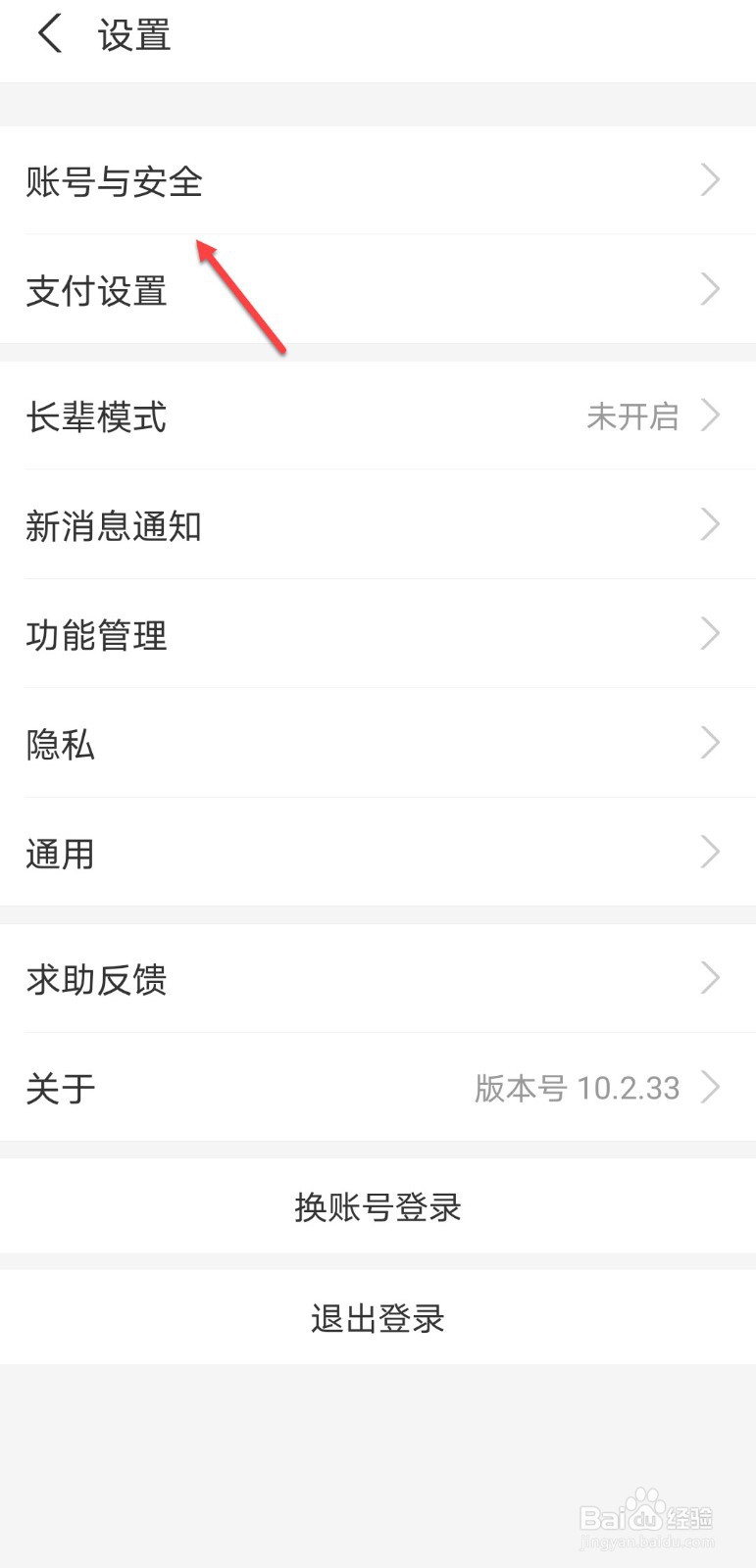View 关于 about page

60,1088
